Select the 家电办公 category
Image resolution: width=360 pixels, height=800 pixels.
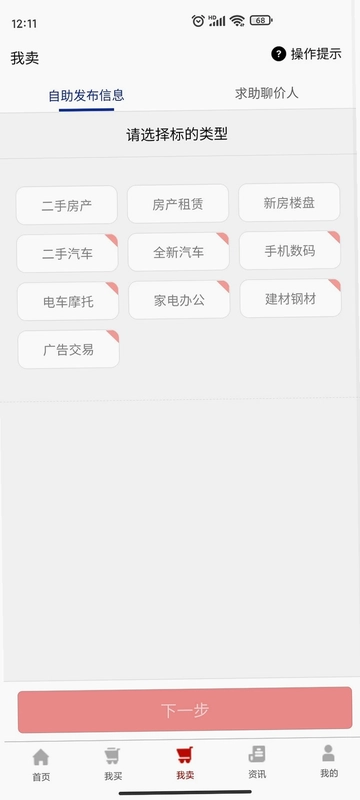[179, 299]
